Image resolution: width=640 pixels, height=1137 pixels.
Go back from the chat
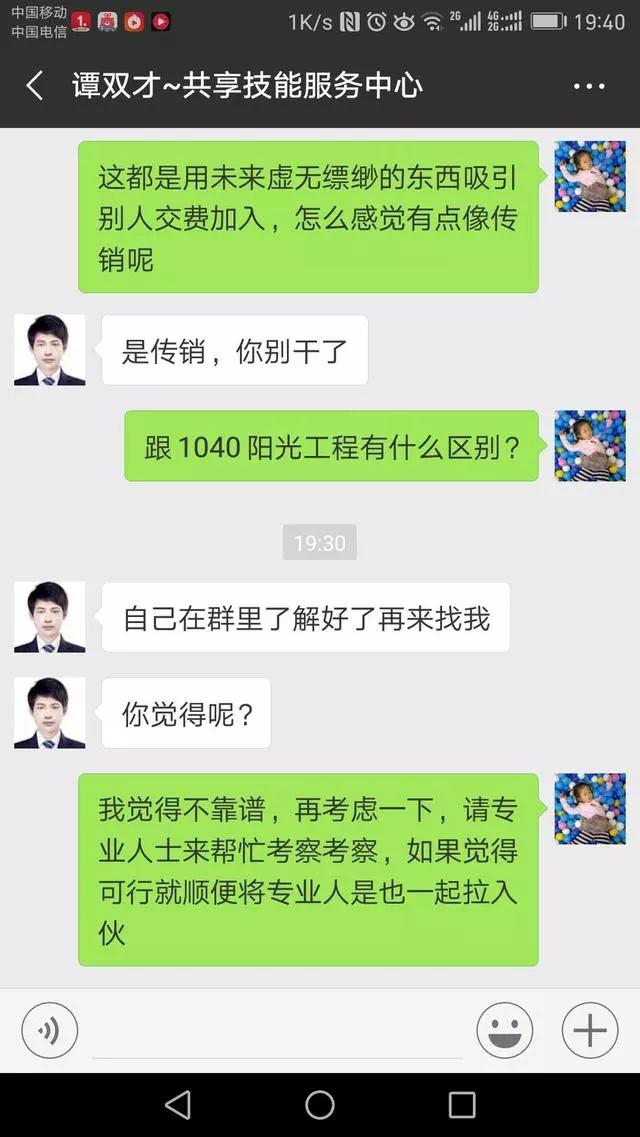(34, 86)
